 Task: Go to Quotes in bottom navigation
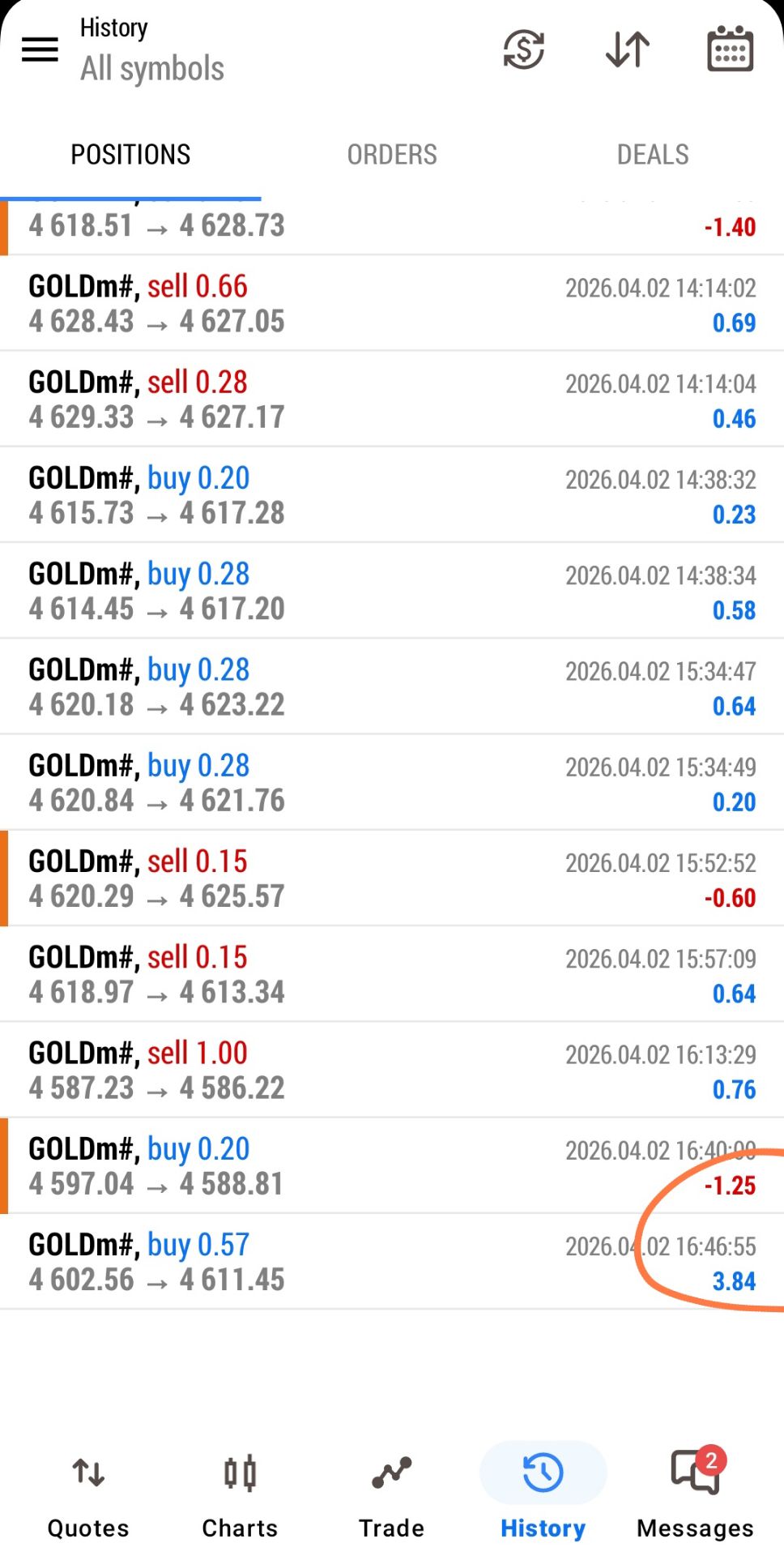click(88, 1495)
